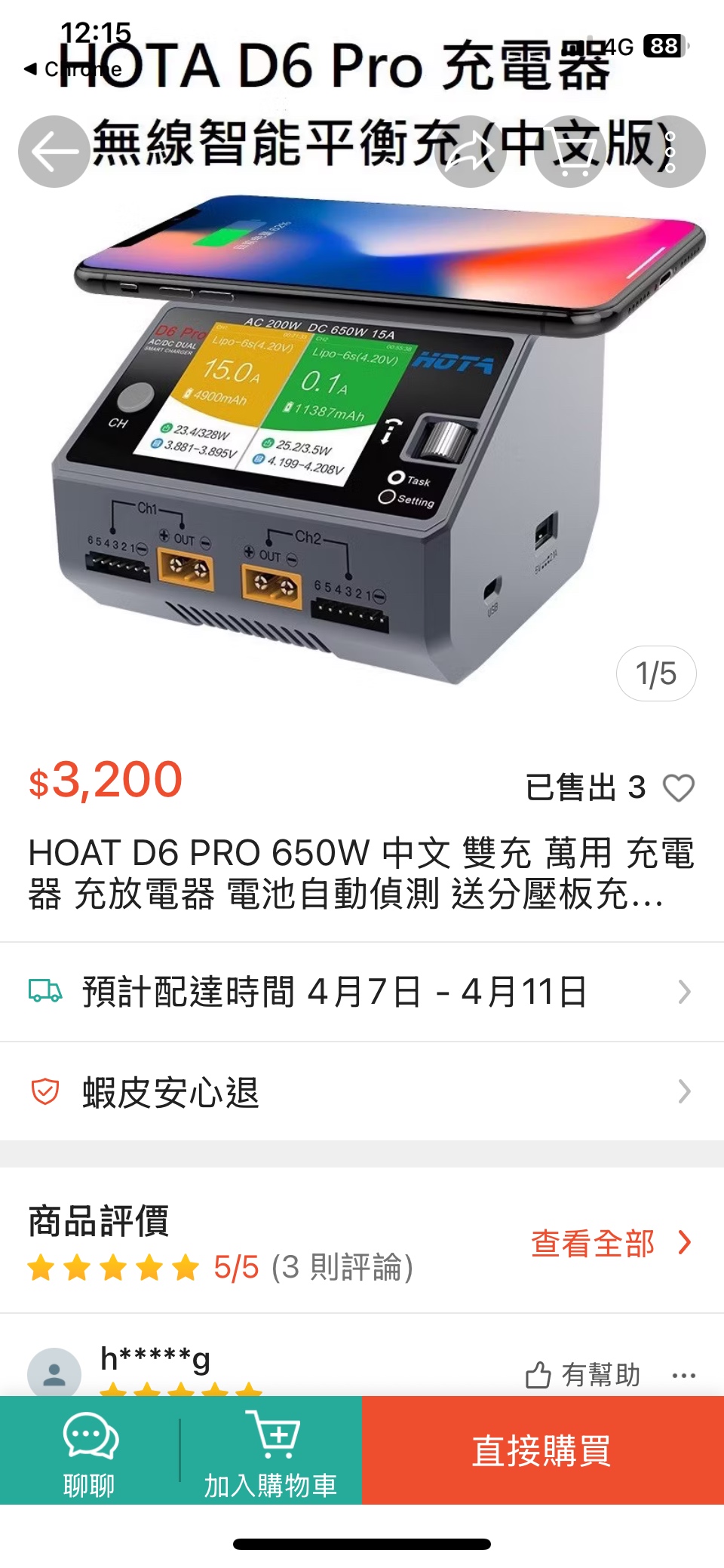Open estimated delivery time details

pyautogui.click(x=362, y=992)
